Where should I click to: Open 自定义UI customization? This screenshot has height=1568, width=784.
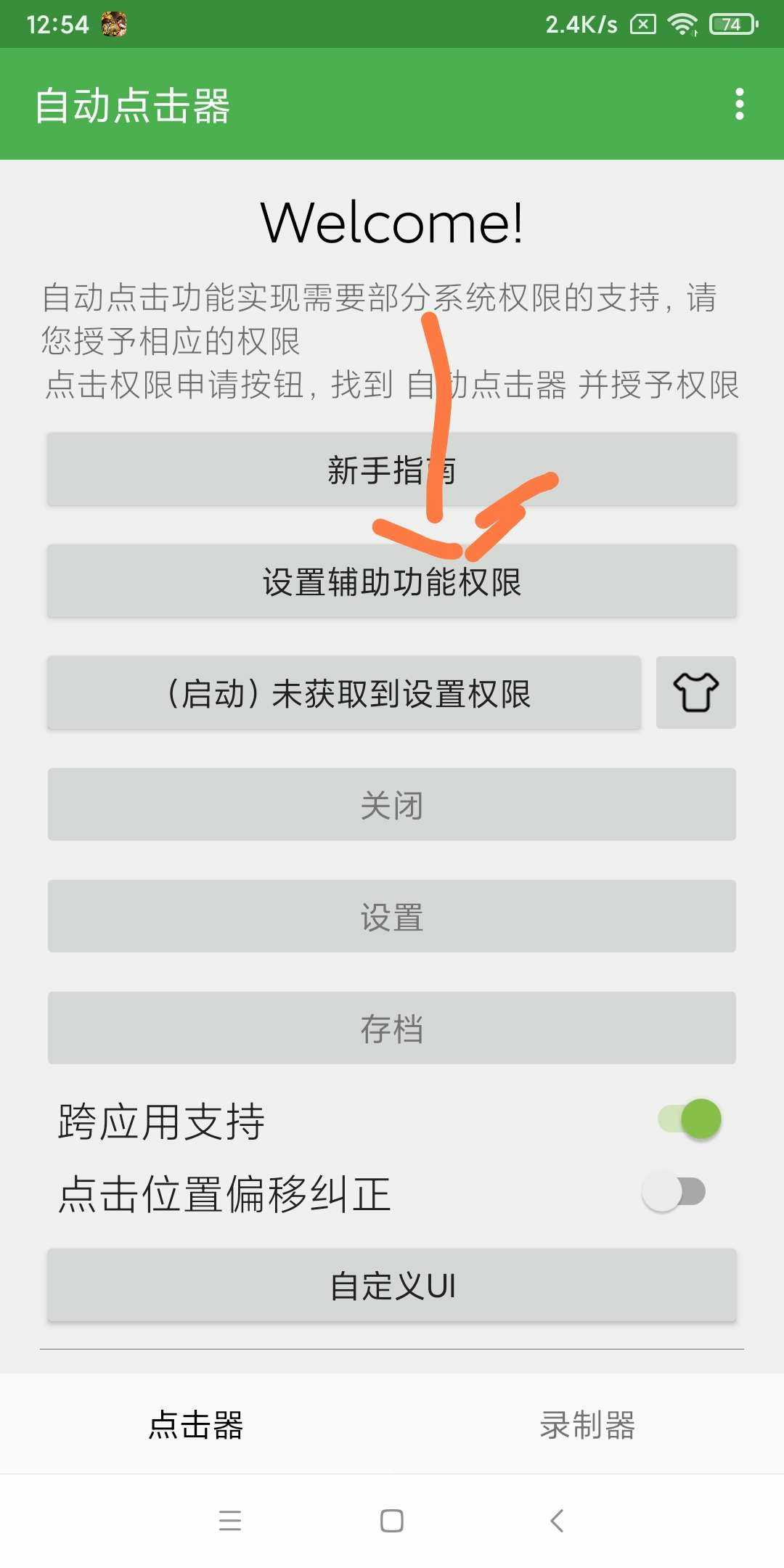pos(392,1286)
